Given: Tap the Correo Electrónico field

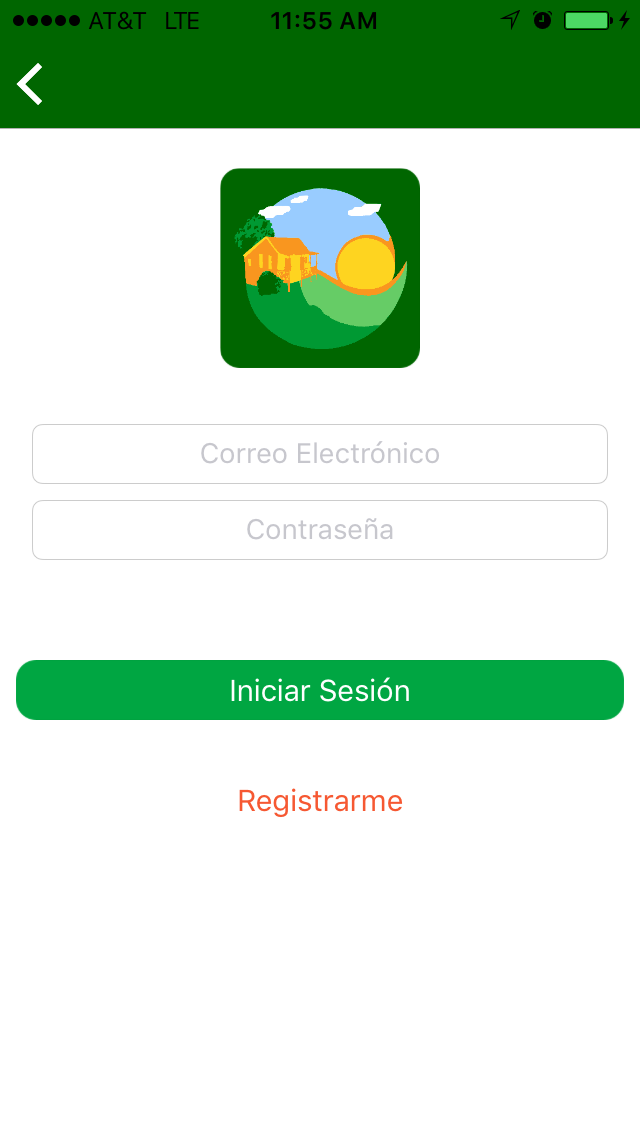Looking at the screenshot, I should point(320,454).
